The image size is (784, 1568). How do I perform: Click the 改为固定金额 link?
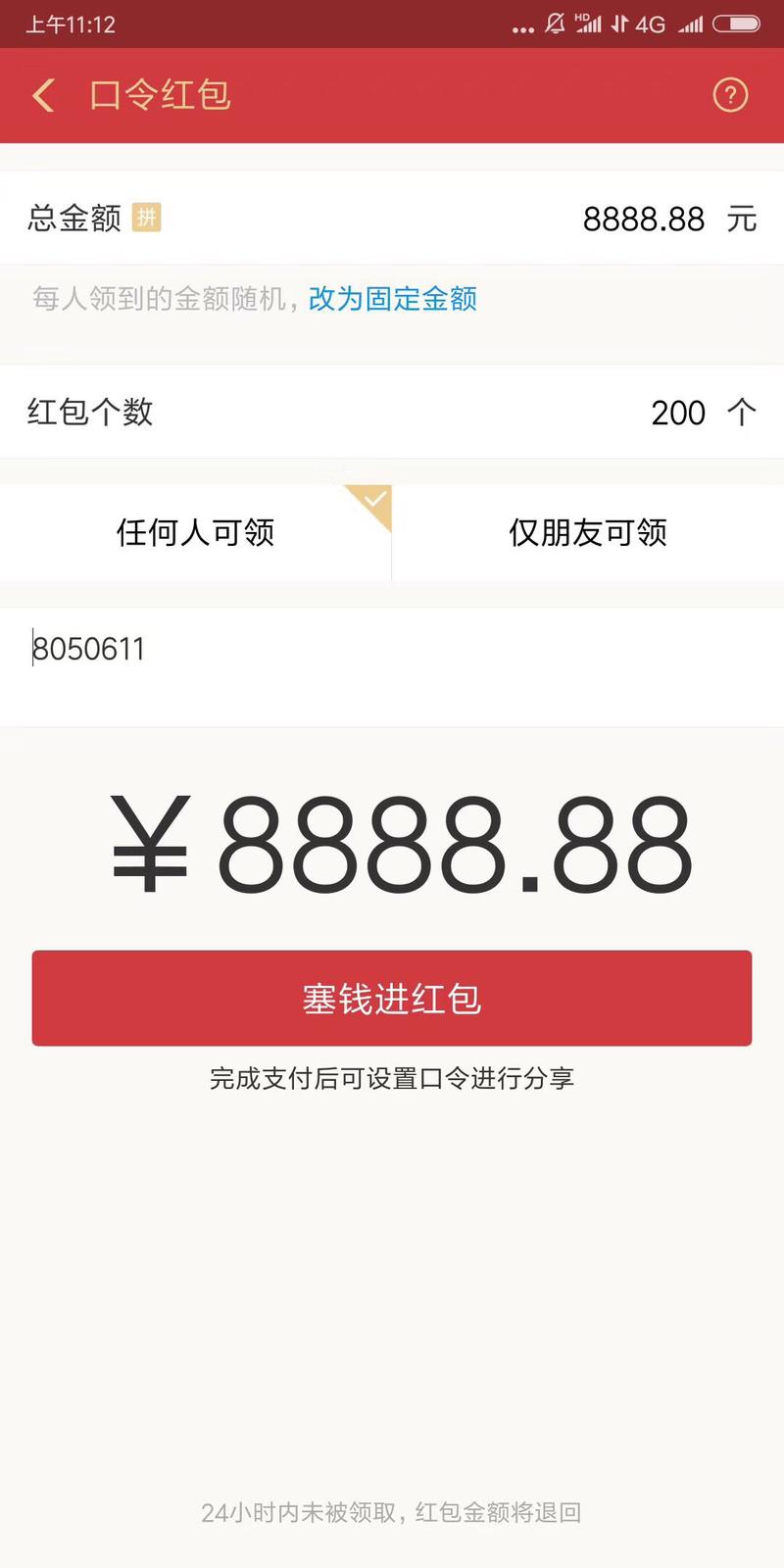390,299
